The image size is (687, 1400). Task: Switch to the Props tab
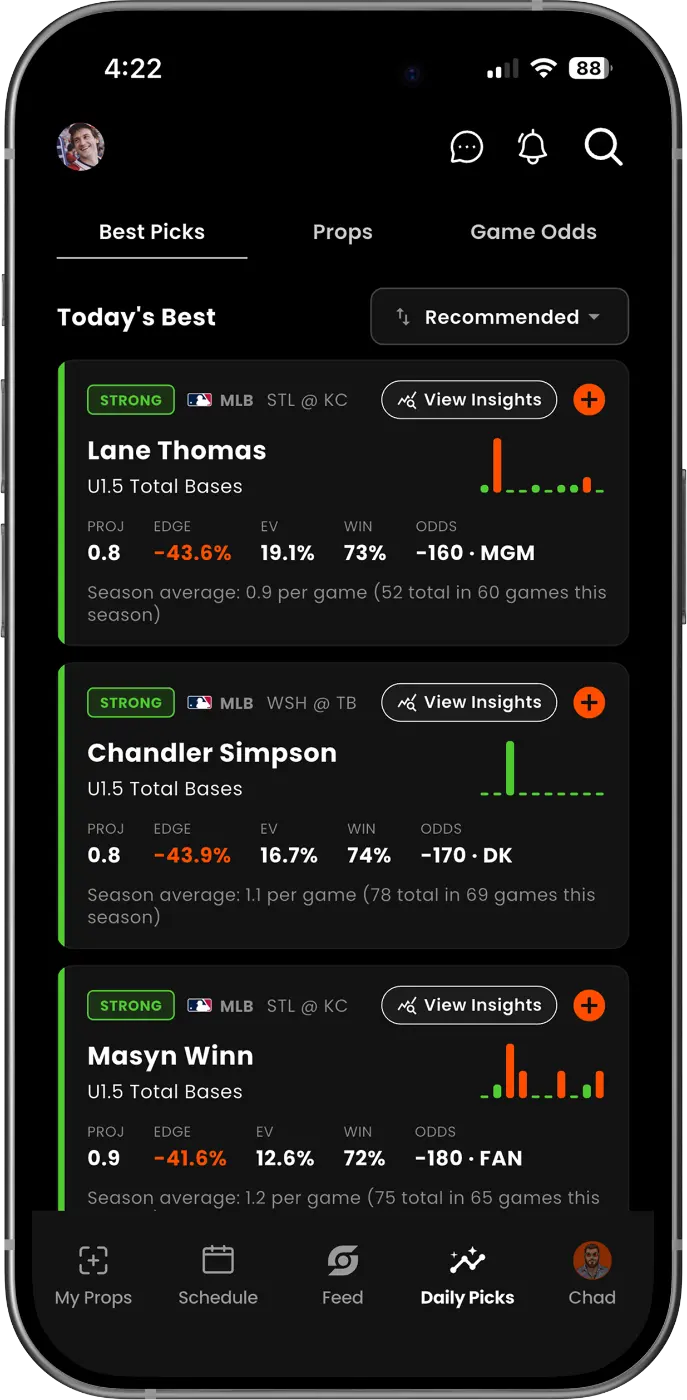point(342,232)
